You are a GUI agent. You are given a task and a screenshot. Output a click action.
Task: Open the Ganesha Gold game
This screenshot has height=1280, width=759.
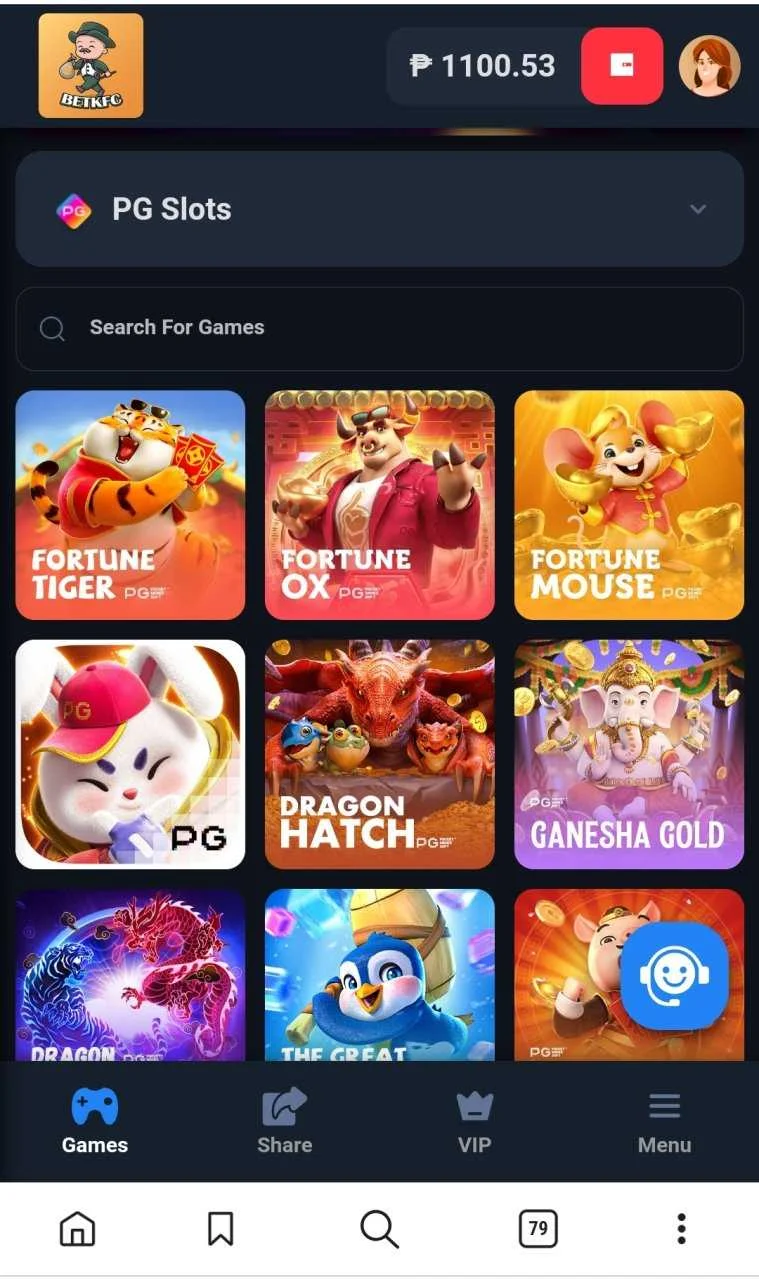629,754
